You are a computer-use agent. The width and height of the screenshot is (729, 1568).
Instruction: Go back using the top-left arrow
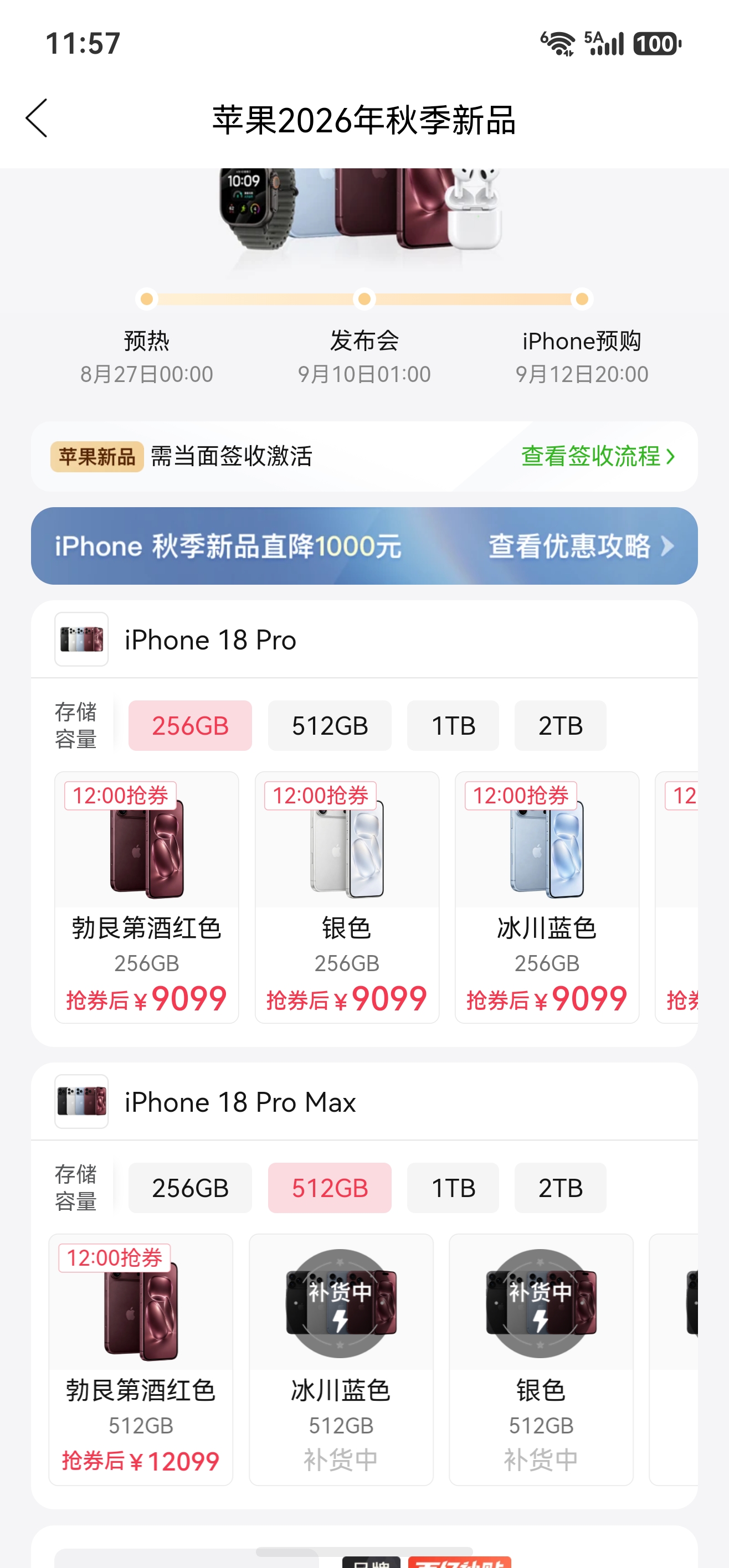37,118
